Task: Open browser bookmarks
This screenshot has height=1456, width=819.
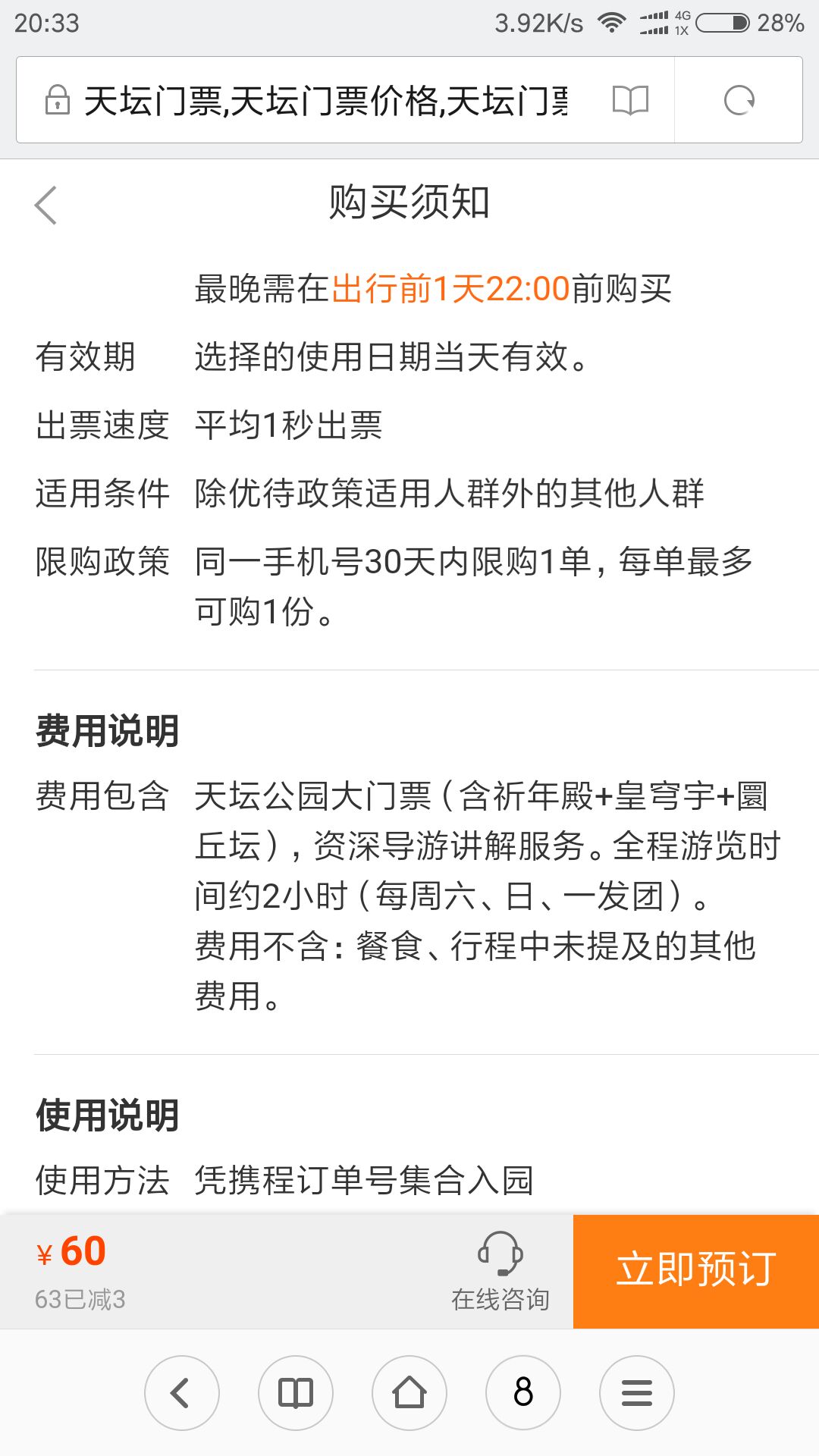Action: [x=296, y=1393]
